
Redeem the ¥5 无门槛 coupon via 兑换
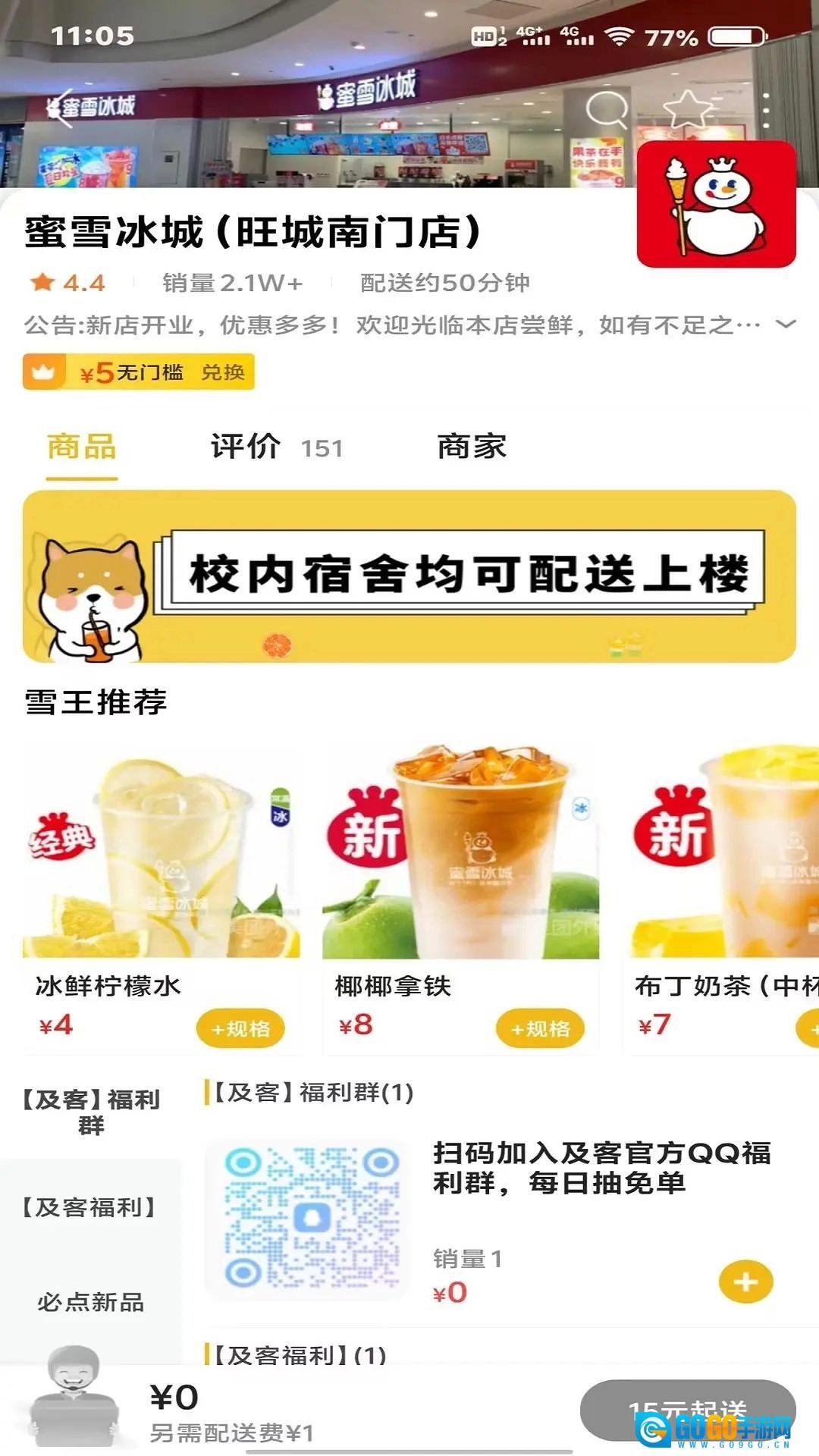pos(224,372)
